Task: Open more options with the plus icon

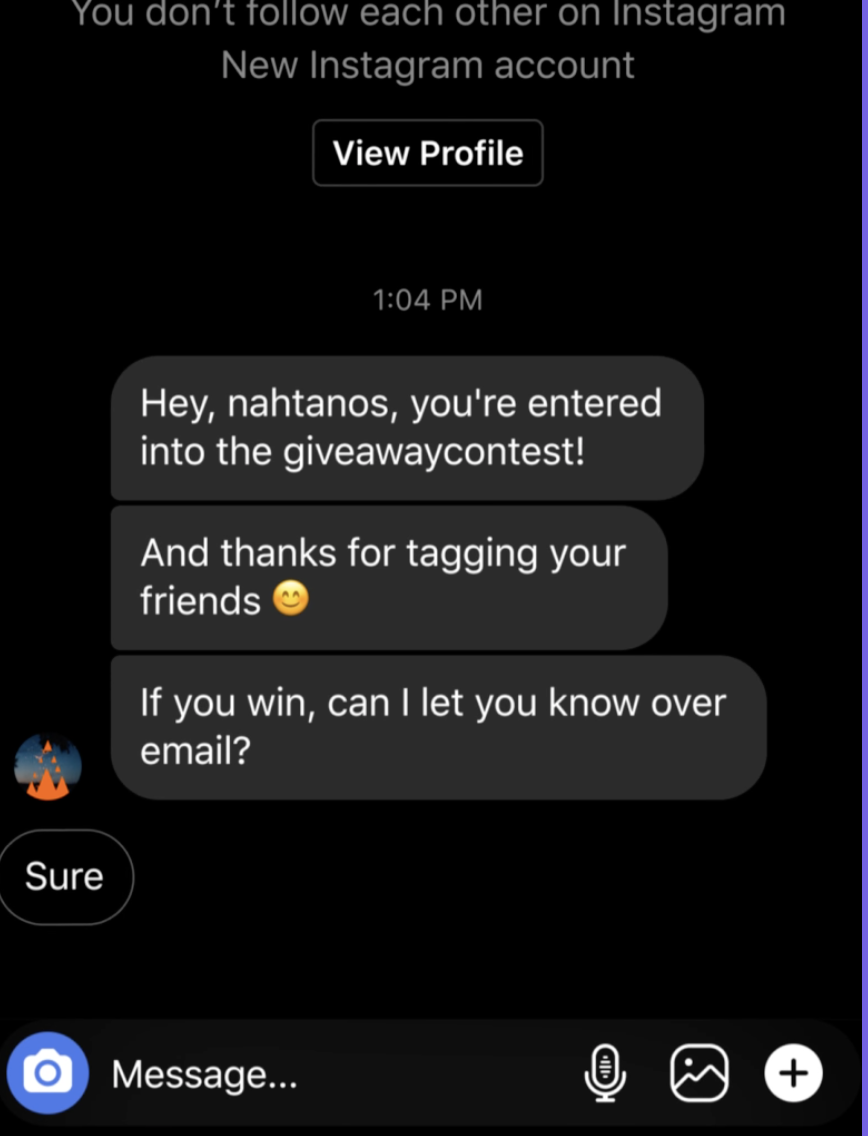Action: pyautogui.click(x=793, y=1073)
